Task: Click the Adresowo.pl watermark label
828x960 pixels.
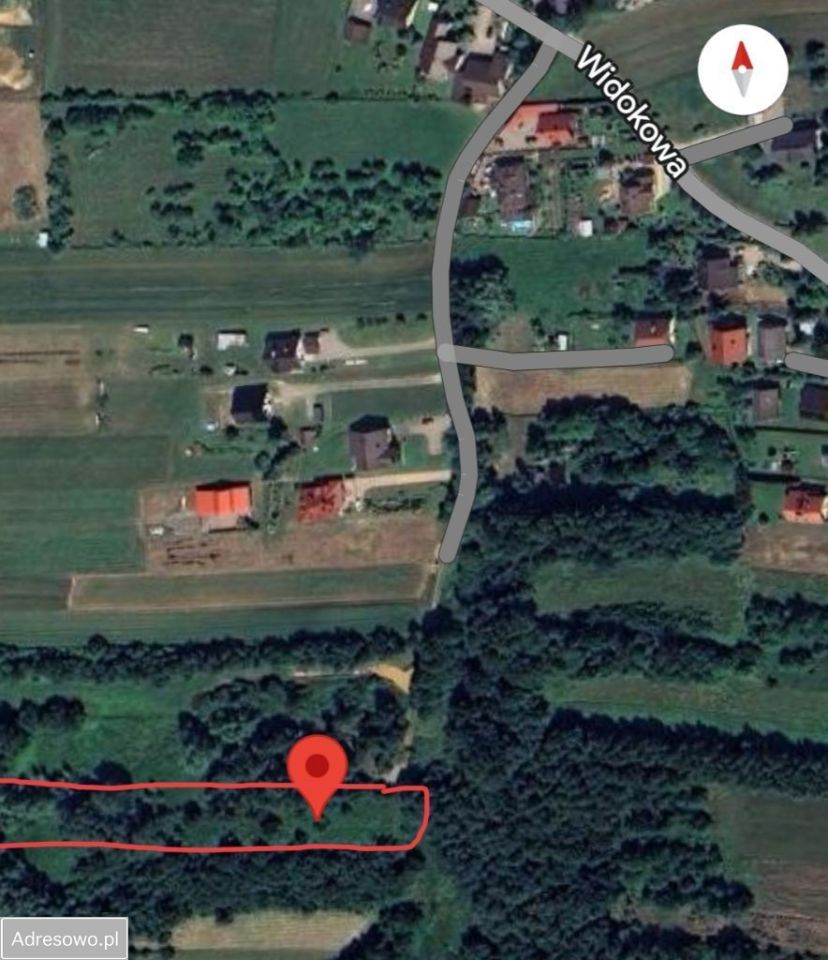Action: tap(63, 938)
